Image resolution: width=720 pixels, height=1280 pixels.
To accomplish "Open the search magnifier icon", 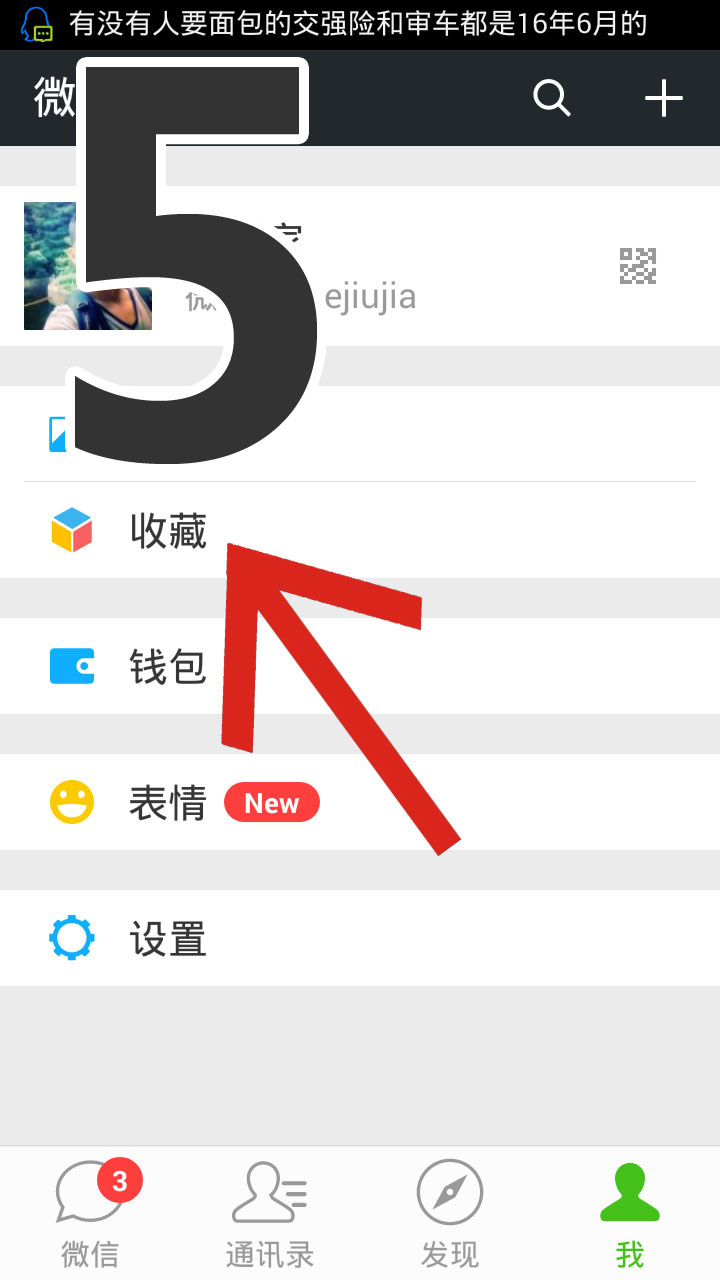I will click(x=551, y=98).
